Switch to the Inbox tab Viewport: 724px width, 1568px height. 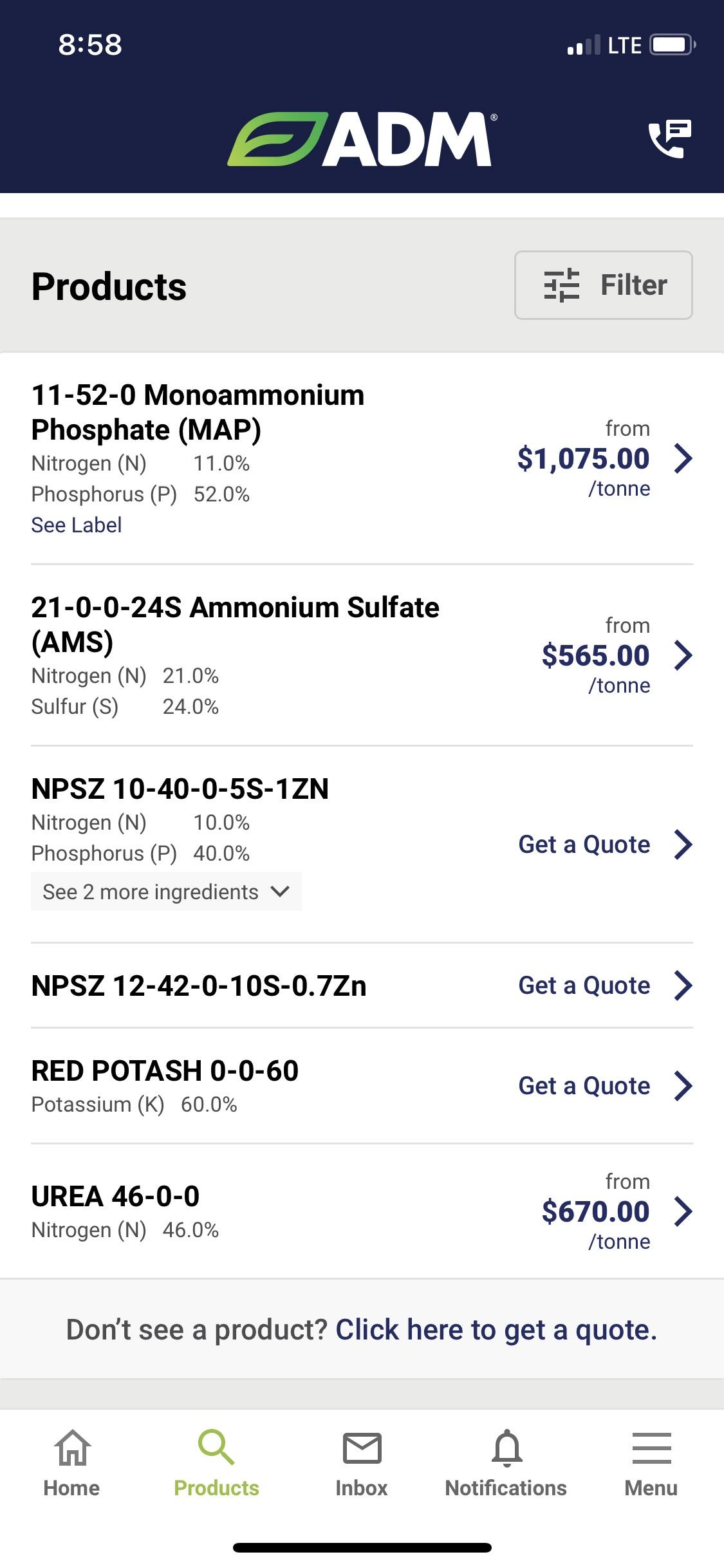click(x=362, y=1464)
